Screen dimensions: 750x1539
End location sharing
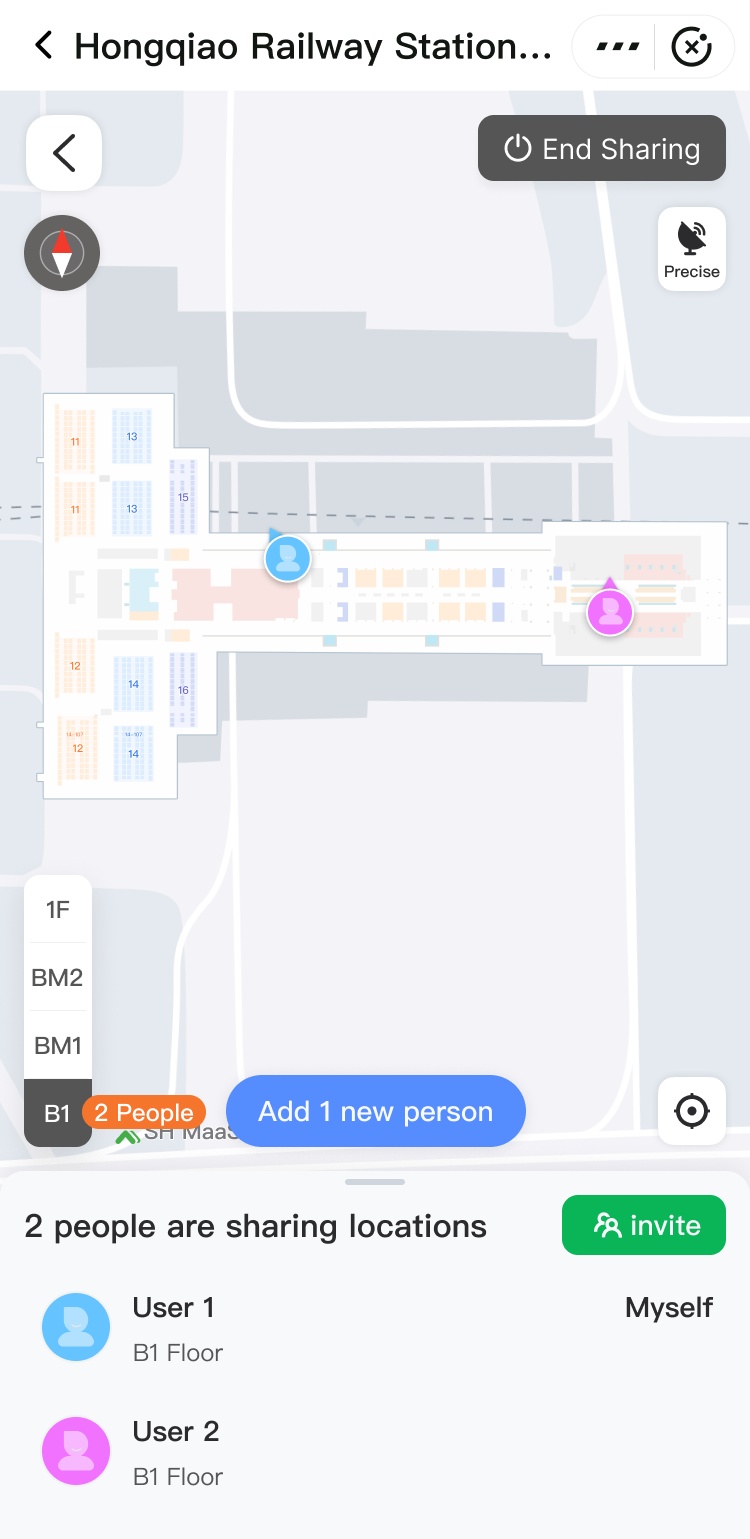tap(602, 149)
